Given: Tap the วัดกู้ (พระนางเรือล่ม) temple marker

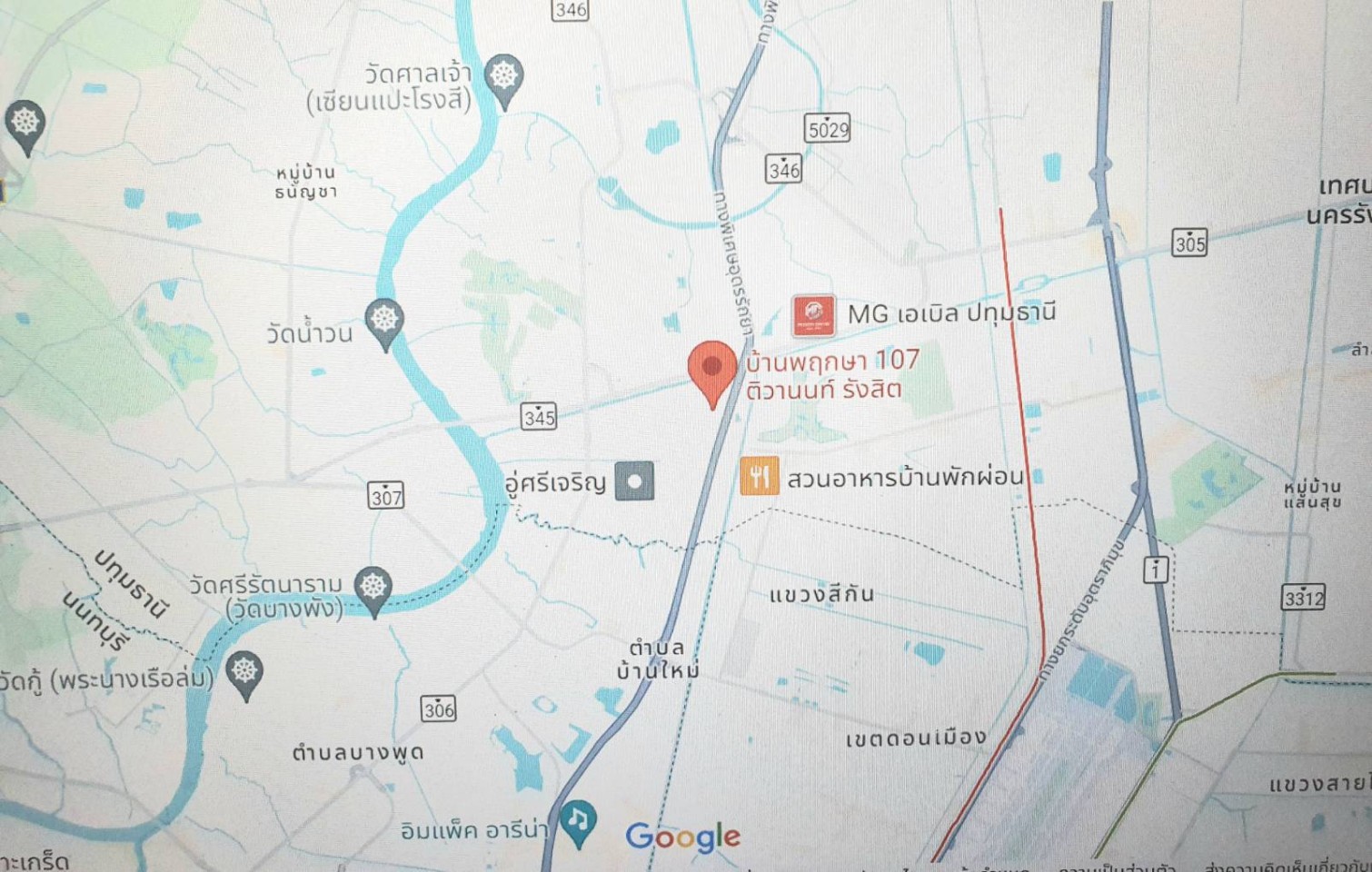Looking at the screenshot, I should pos(244,672).
